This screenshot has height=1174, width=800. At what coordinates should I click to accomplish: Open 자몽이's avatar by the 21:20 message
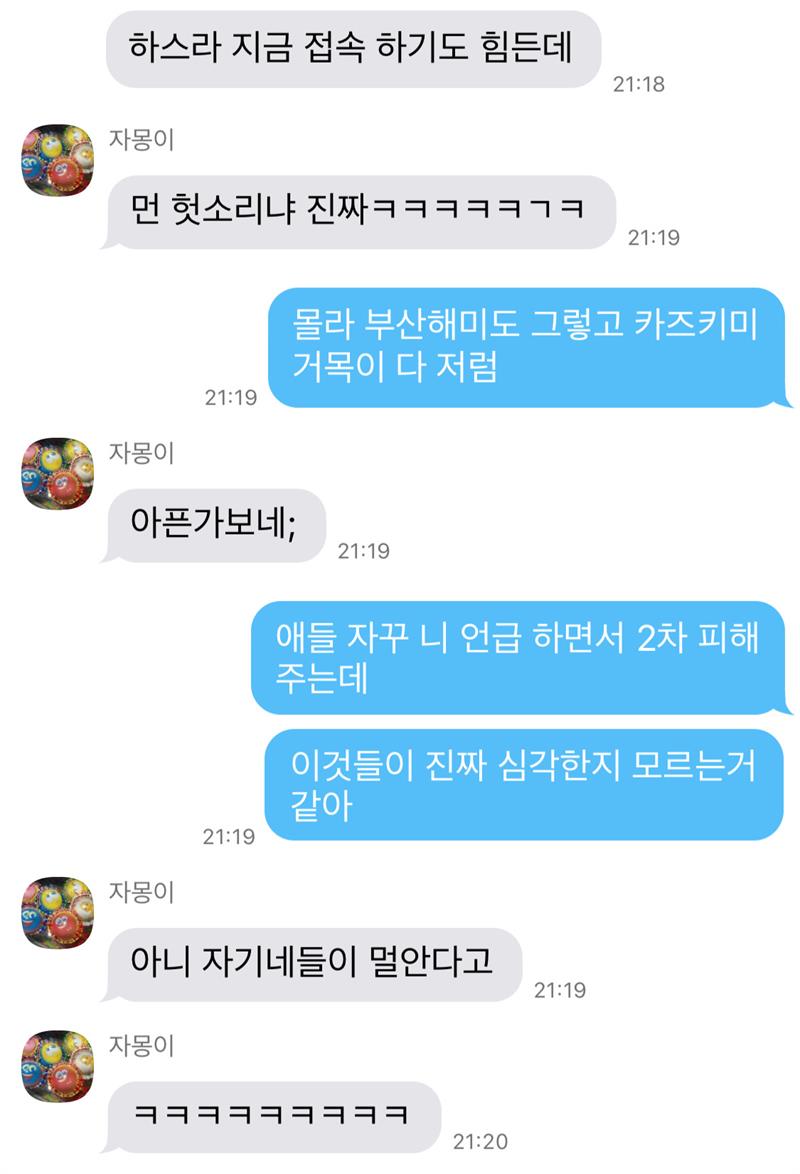click(57, 1067)
